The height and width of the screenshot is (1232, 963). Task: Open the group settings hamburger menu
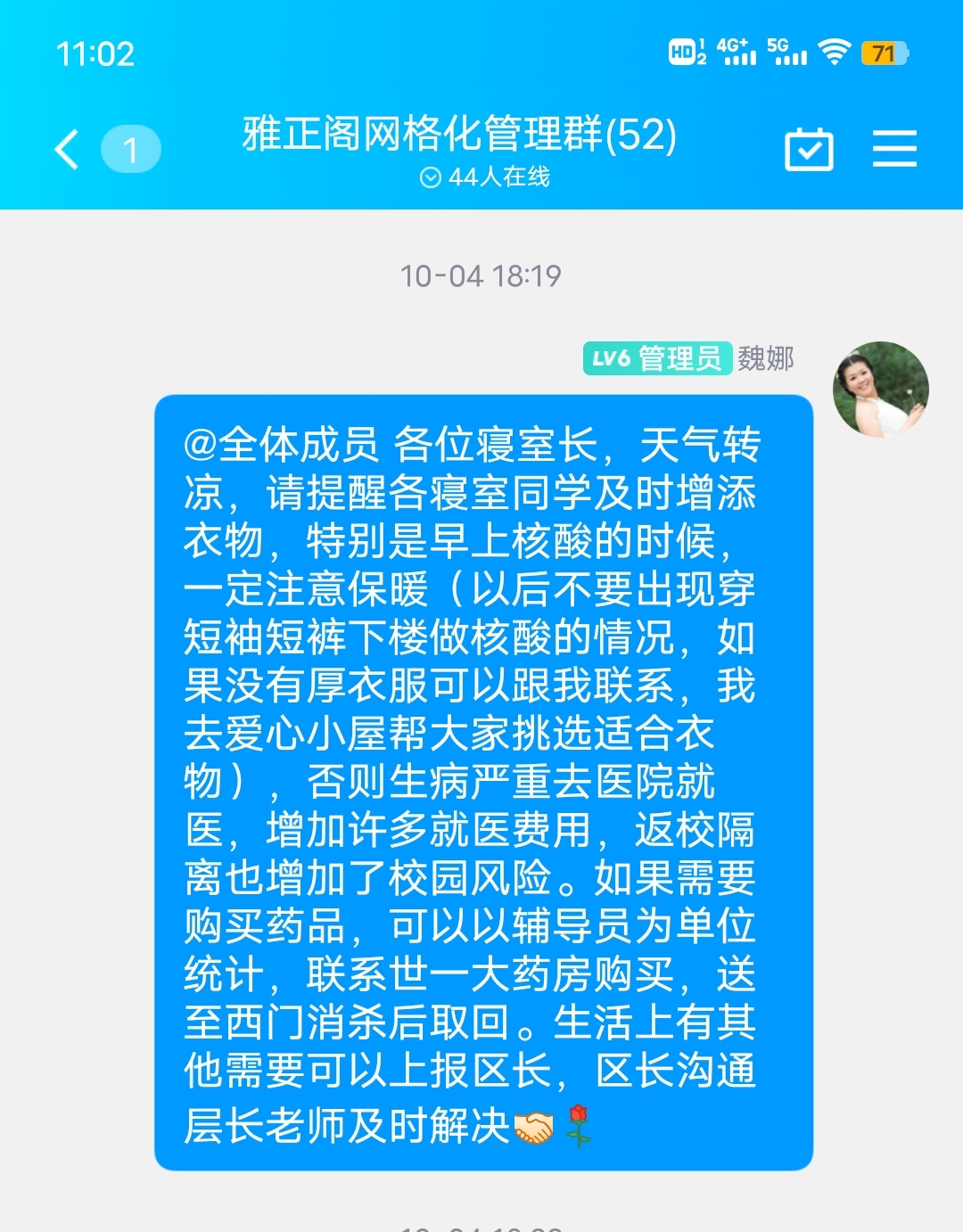(x=894, y=149)
